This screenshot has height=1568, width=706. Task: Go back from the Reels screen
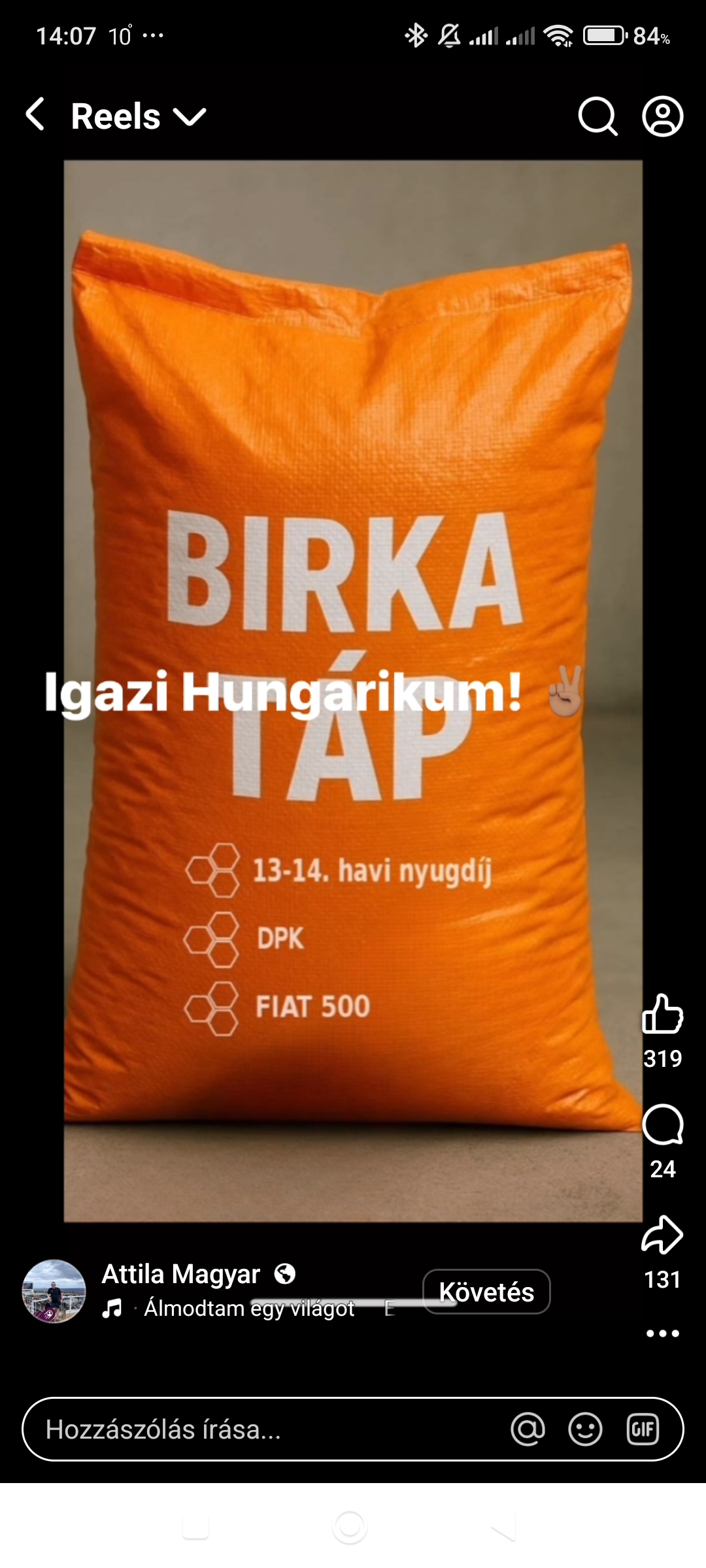coord(36,115)
